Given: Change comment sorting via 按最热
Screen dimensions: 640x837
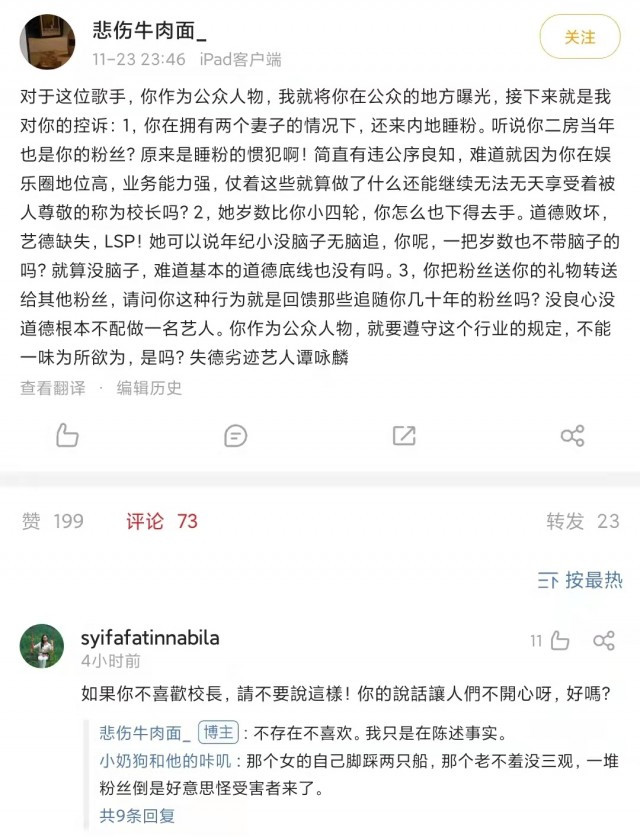Looking at the screenshot, I should click(x=580, y=579).
